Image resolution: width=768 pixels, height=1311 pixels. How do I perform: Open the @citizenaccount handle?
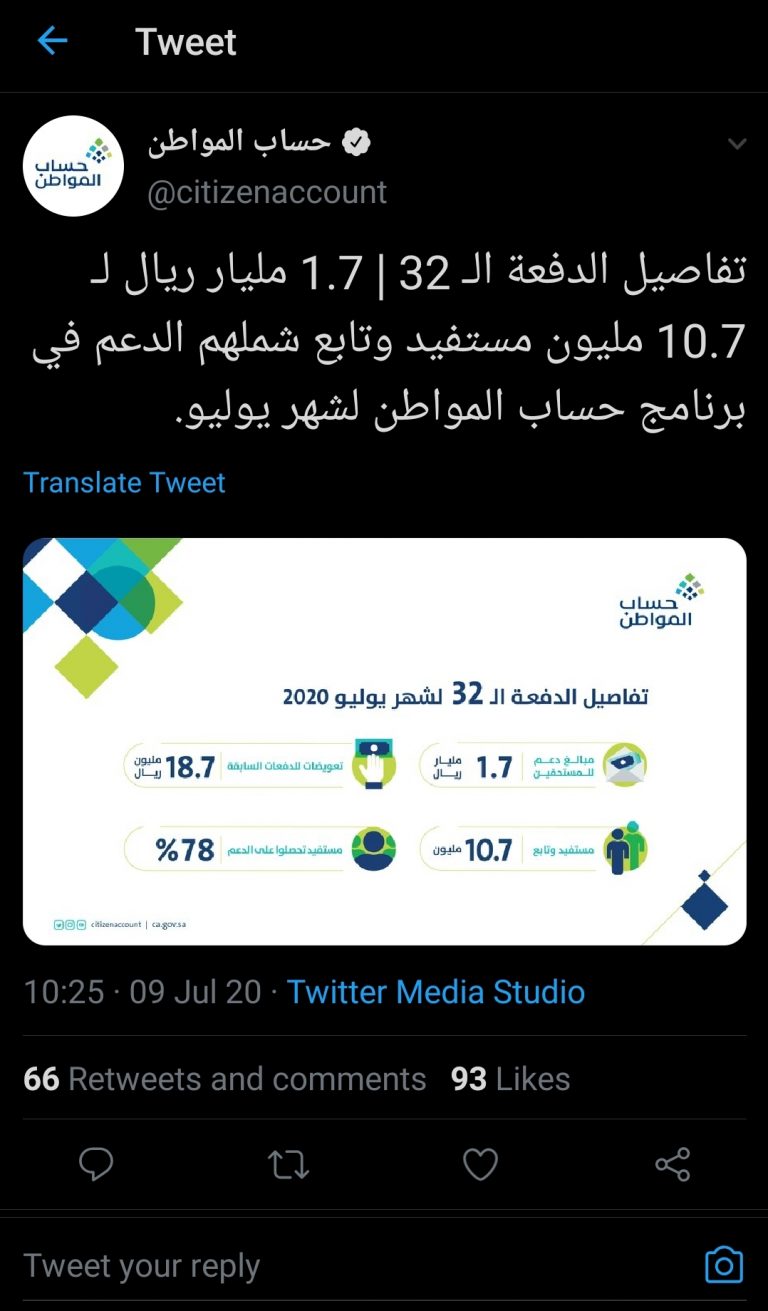(267, 192)
